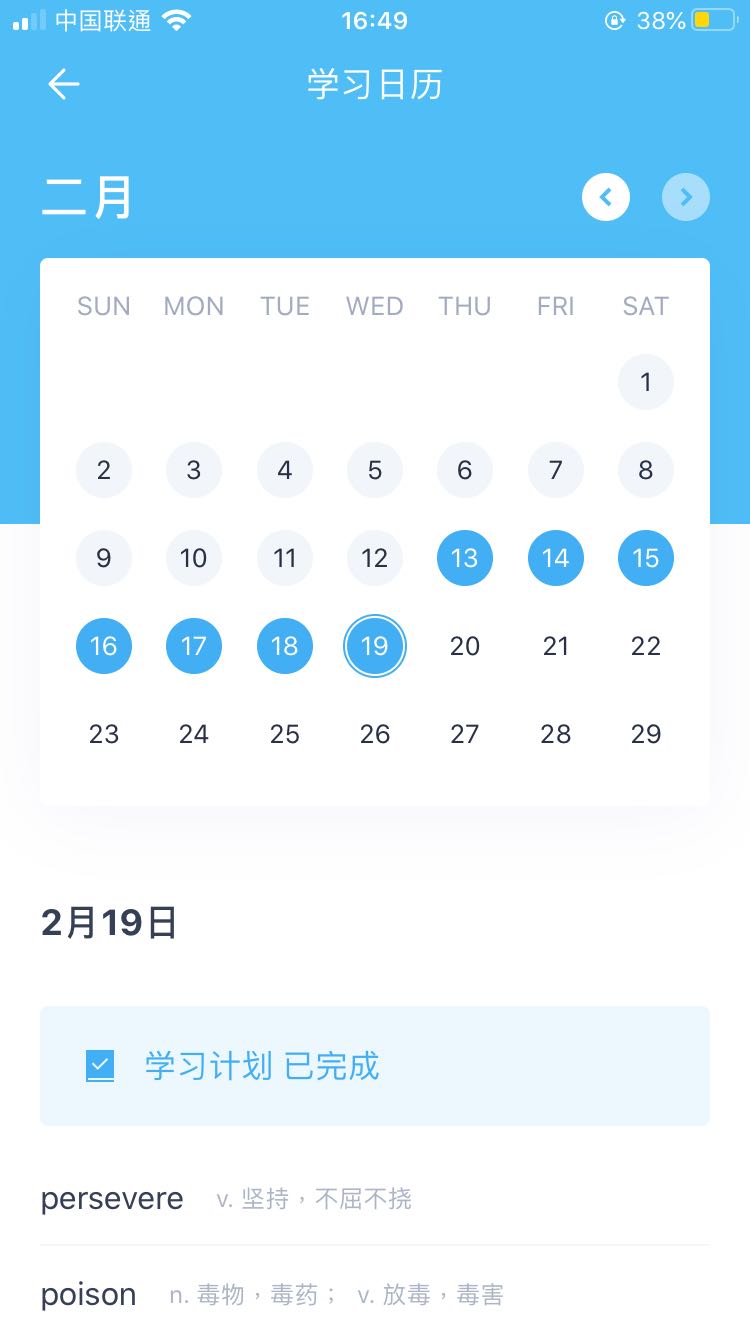
Task: Select February 20 on the calendar
Action: click(x=465, y=646)
